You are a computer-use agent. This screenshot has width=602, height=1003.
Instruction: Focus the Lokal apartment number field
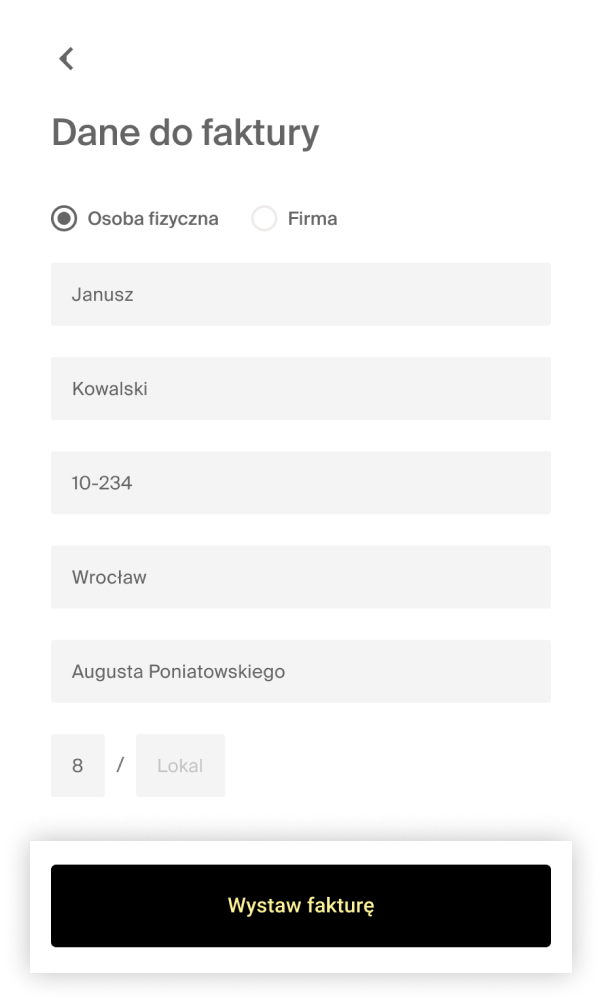coord(180,766)
